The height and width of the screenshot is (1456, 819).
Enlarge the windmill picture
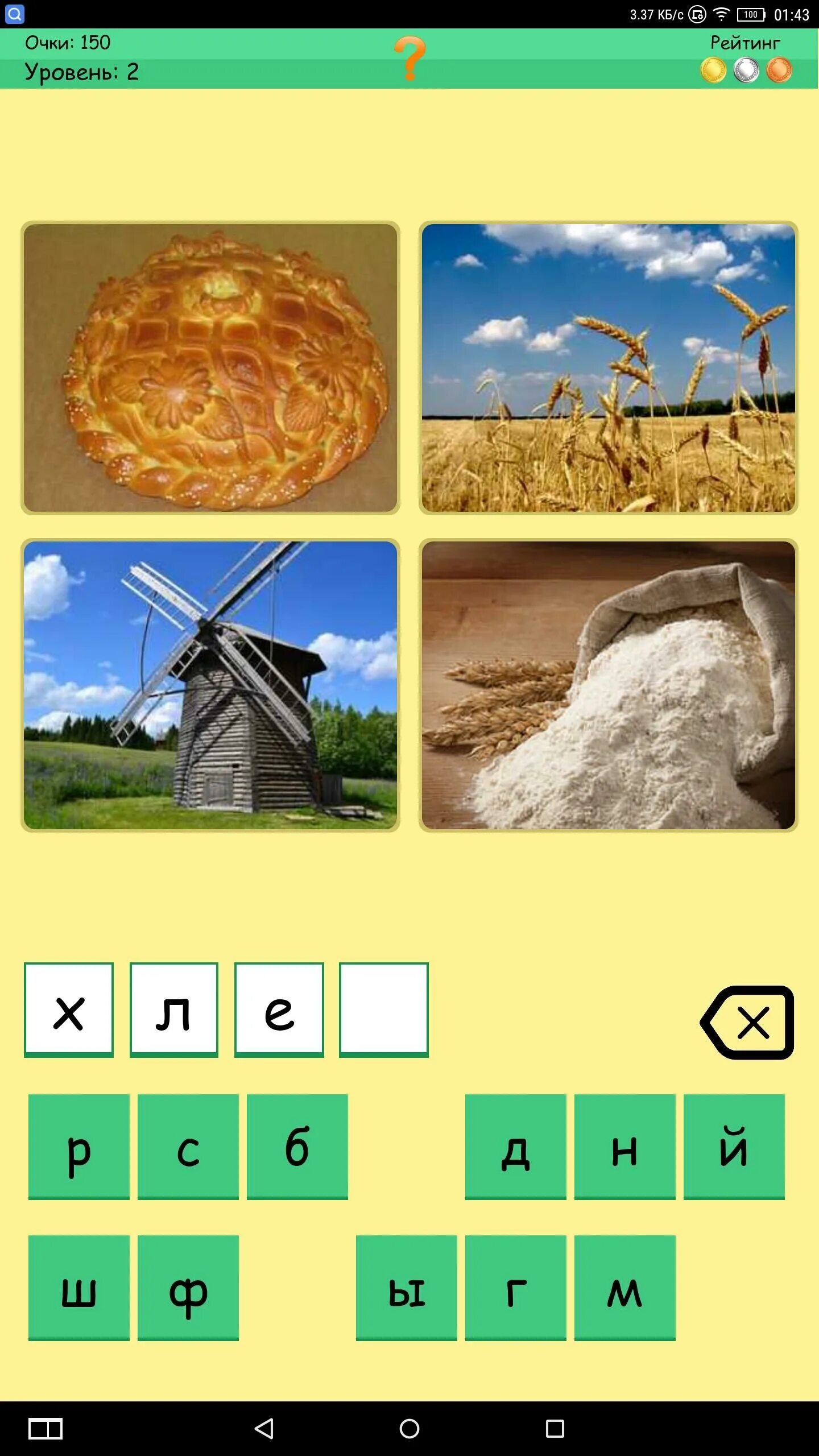[210, 685]
